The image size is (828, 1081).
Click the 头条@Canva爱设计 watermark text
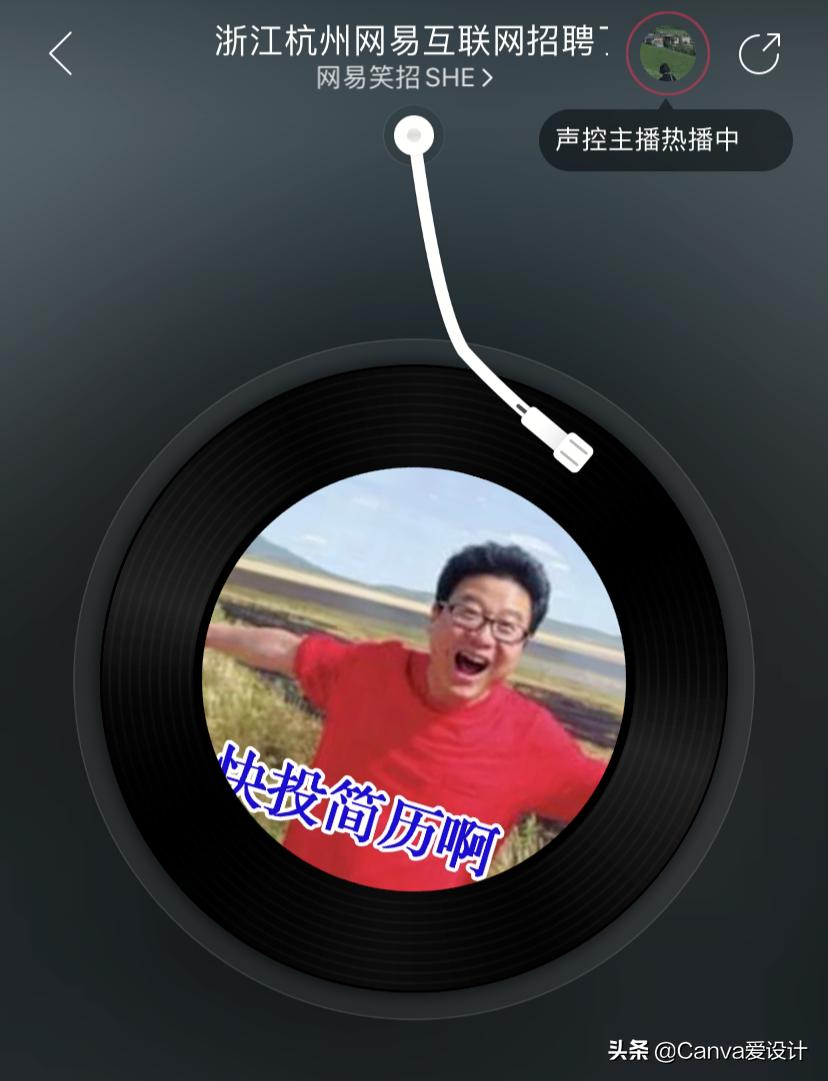(x=707, y=1052)
